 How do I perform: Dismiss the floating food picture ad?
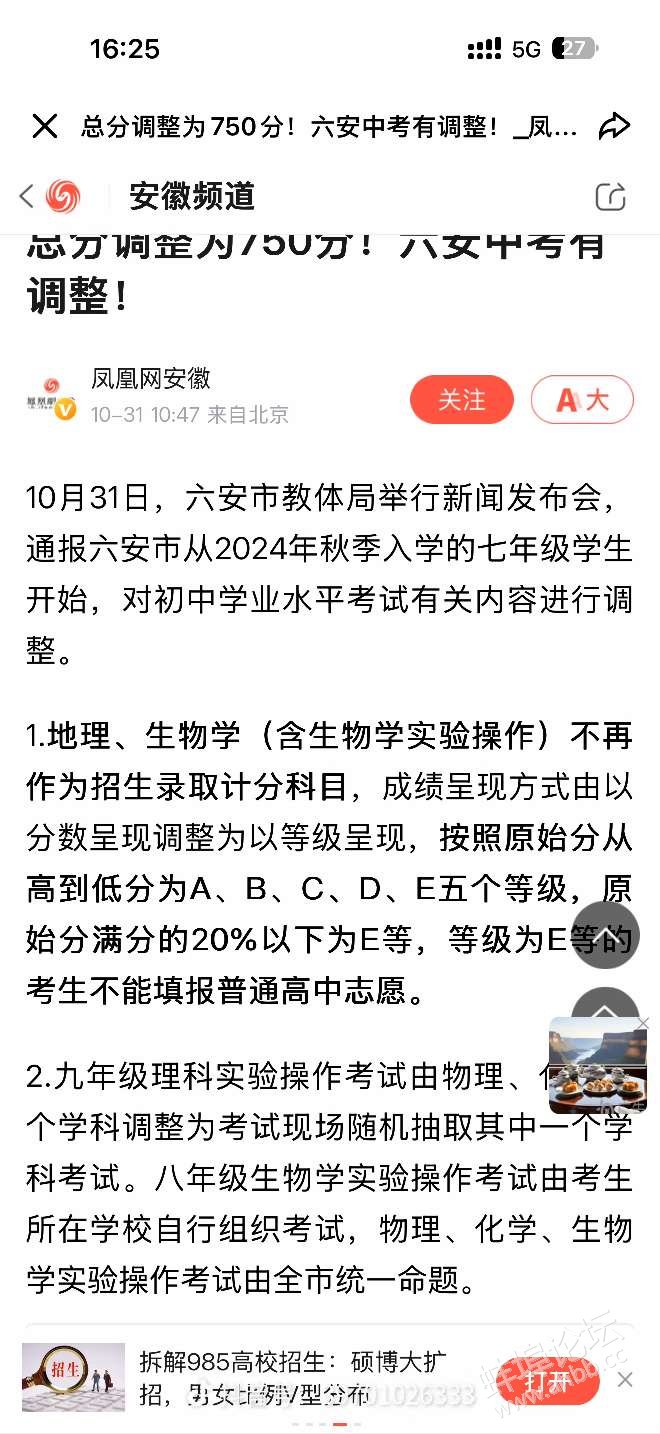pos(643,1023)
